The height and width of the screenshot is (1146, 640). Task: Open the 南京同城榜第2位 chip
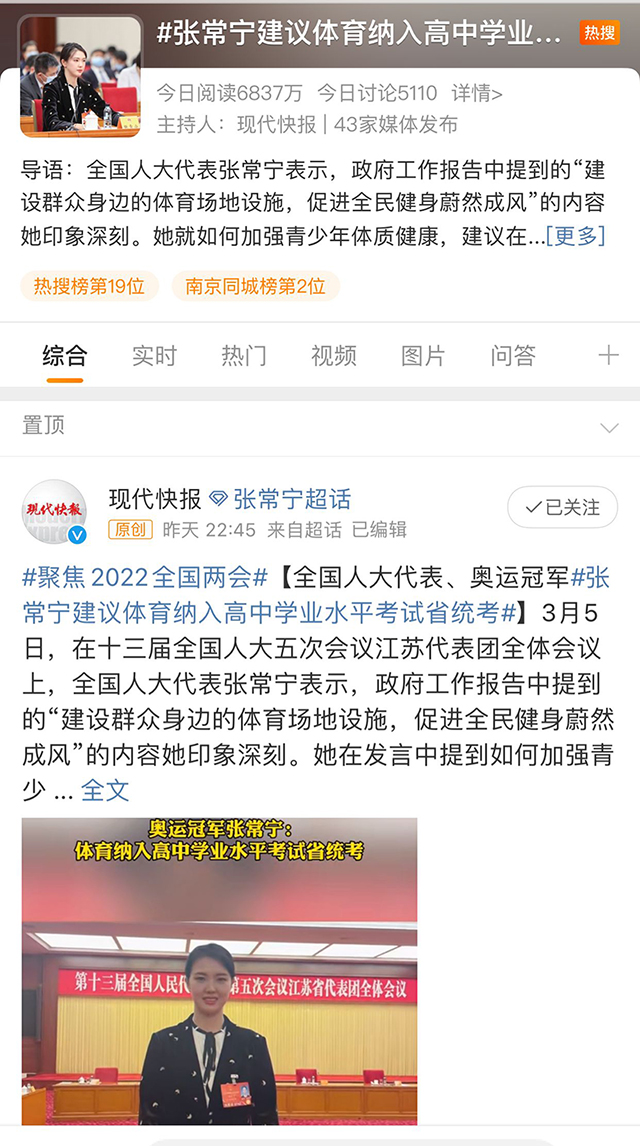point(255,287)
